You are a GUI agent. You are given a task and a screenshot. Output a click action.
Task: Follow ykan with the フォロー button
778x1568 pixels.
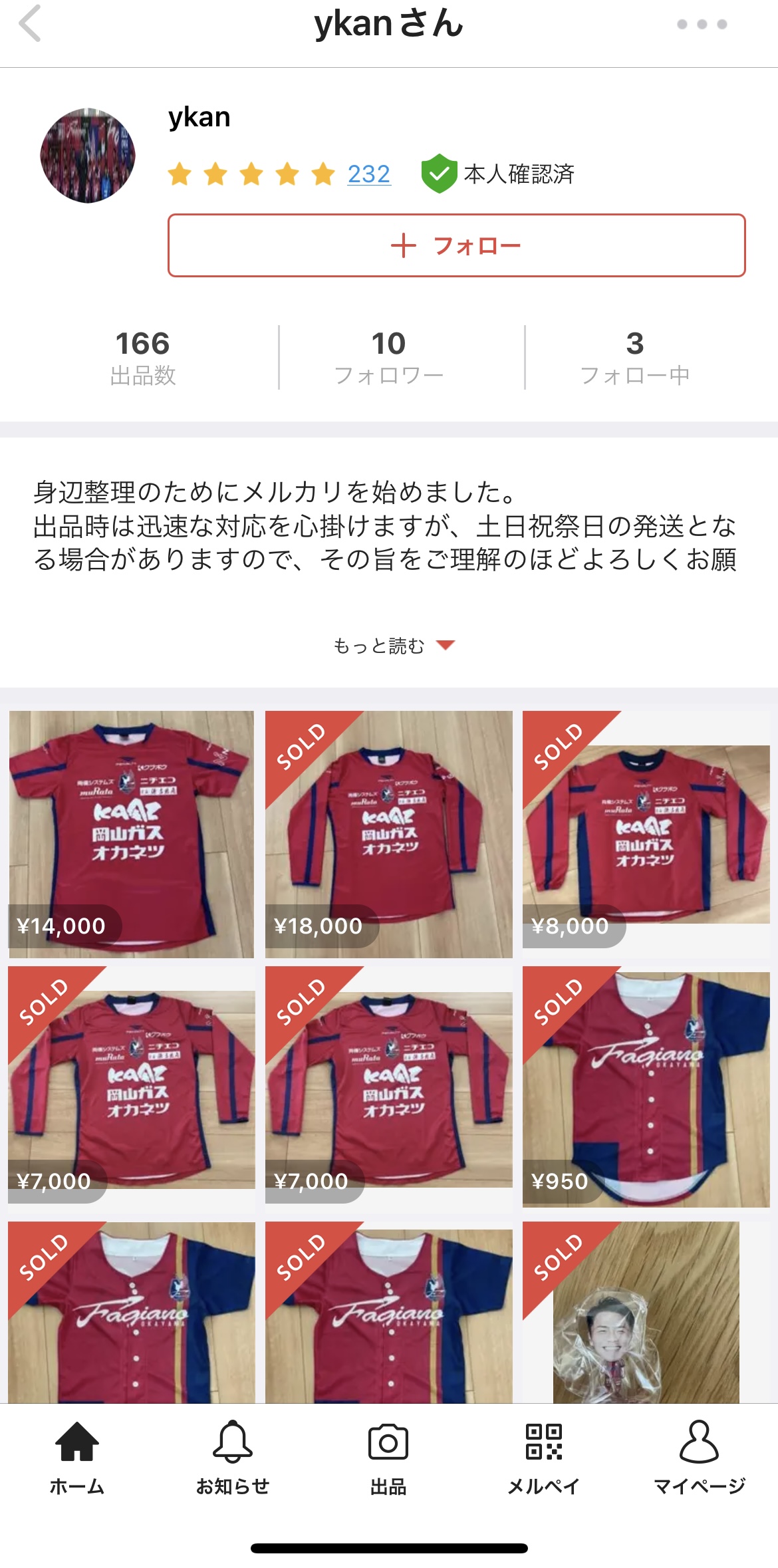click(456, 245)
